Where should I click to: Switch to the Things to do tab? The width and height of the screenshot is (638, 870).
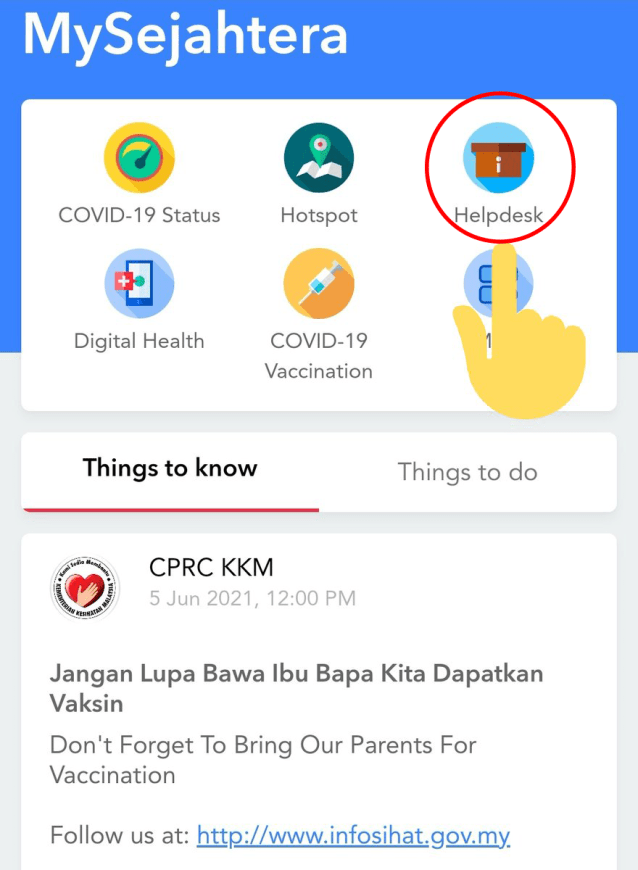click(467, 471)
